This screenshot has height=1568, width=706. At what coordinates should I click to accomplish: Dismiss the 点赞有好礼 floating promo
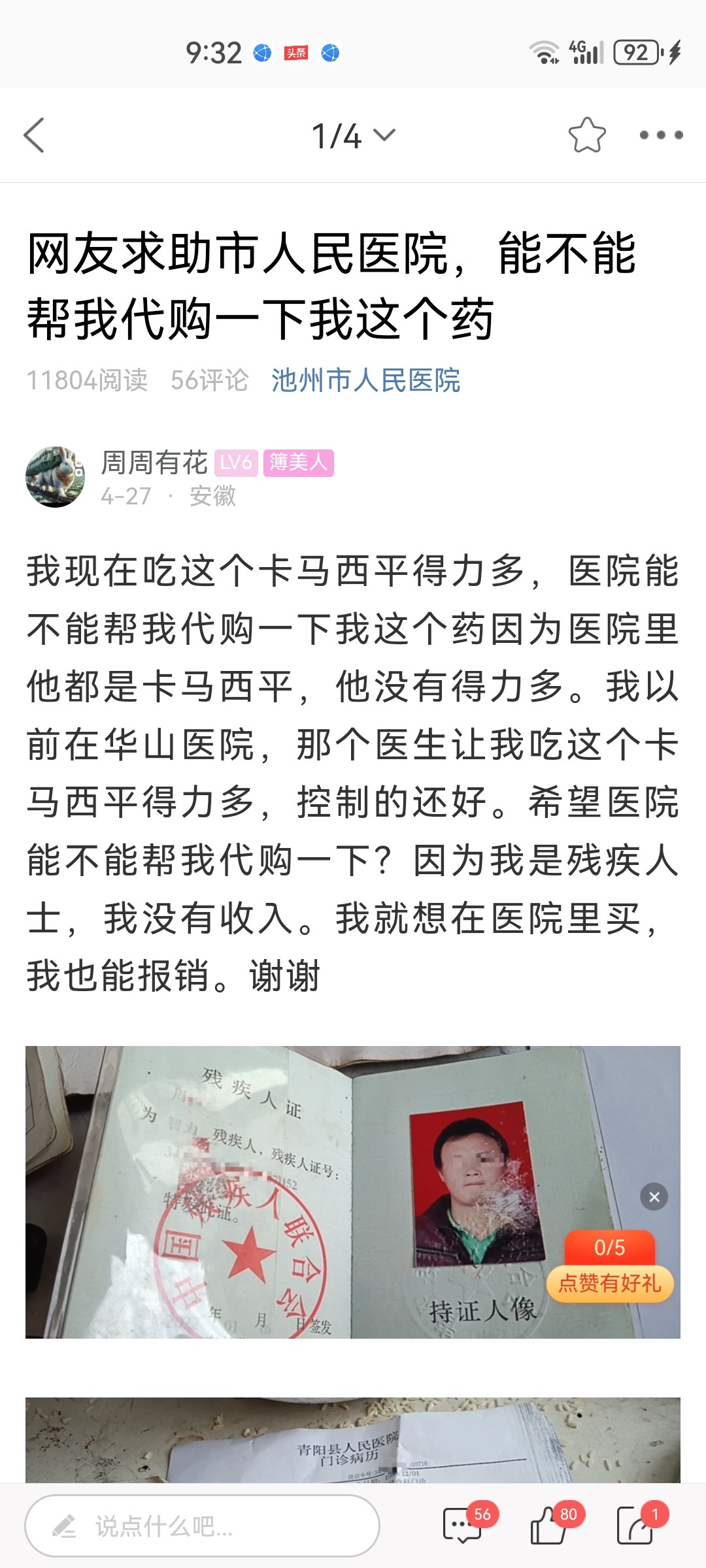(x=654, y=1197)
